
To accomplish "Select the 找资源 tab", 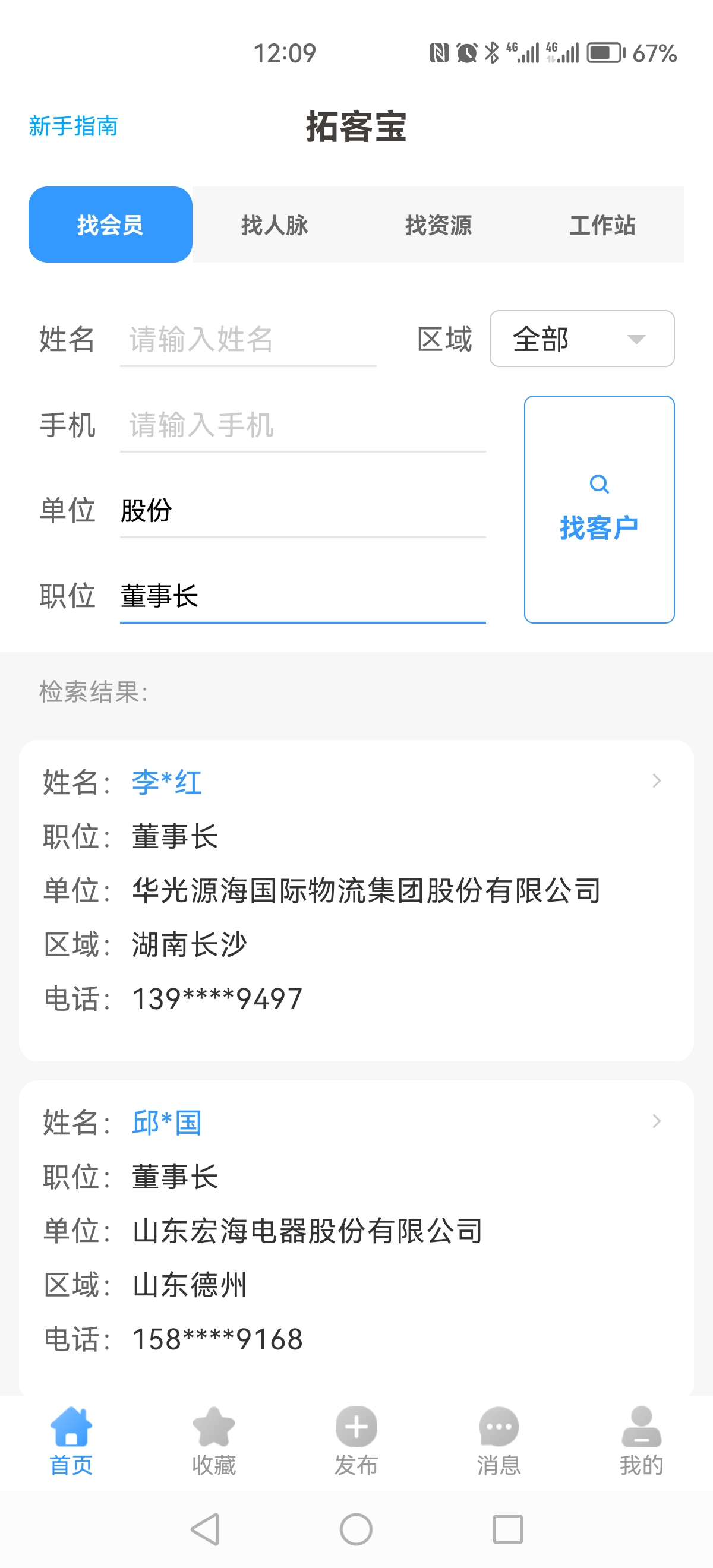I will coord(439,224).
